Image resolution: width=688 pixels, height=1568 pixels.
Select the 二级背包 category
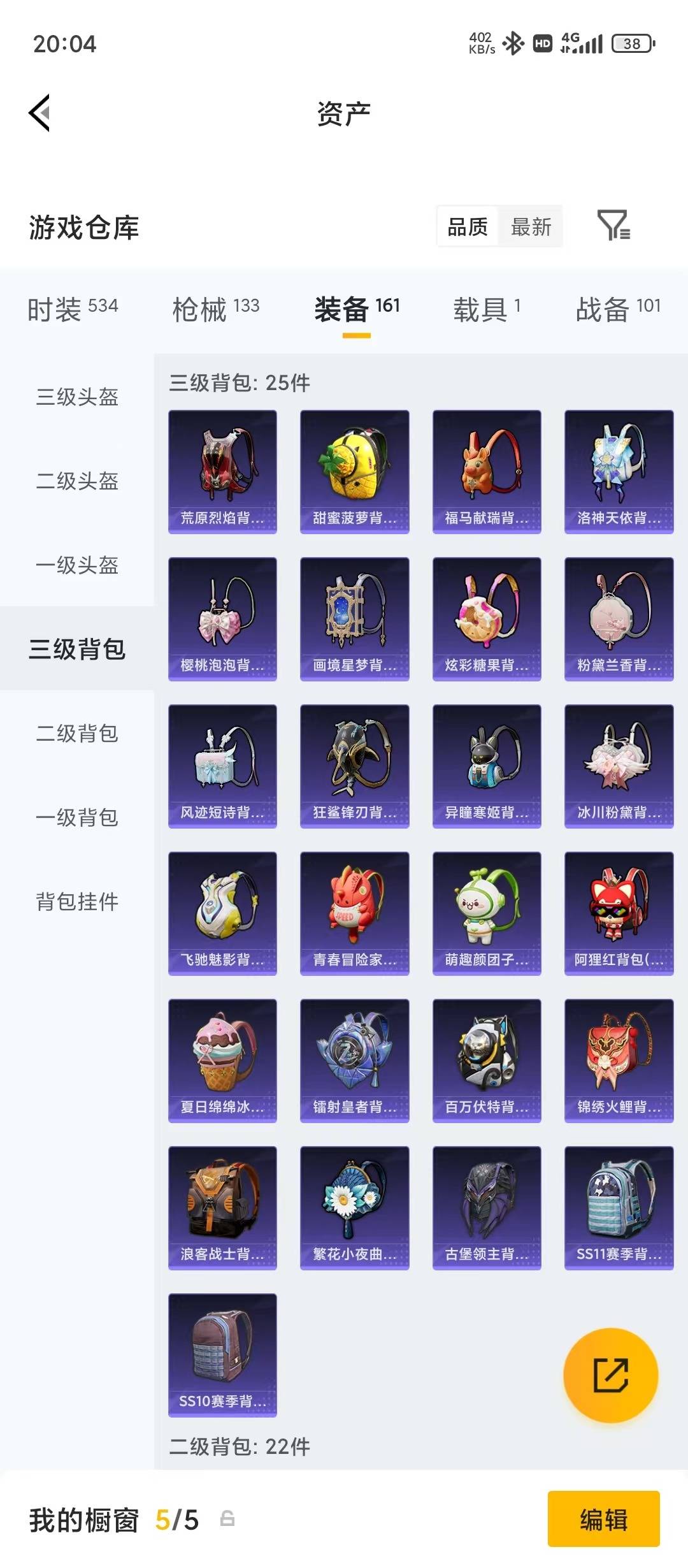click(76, 734)
